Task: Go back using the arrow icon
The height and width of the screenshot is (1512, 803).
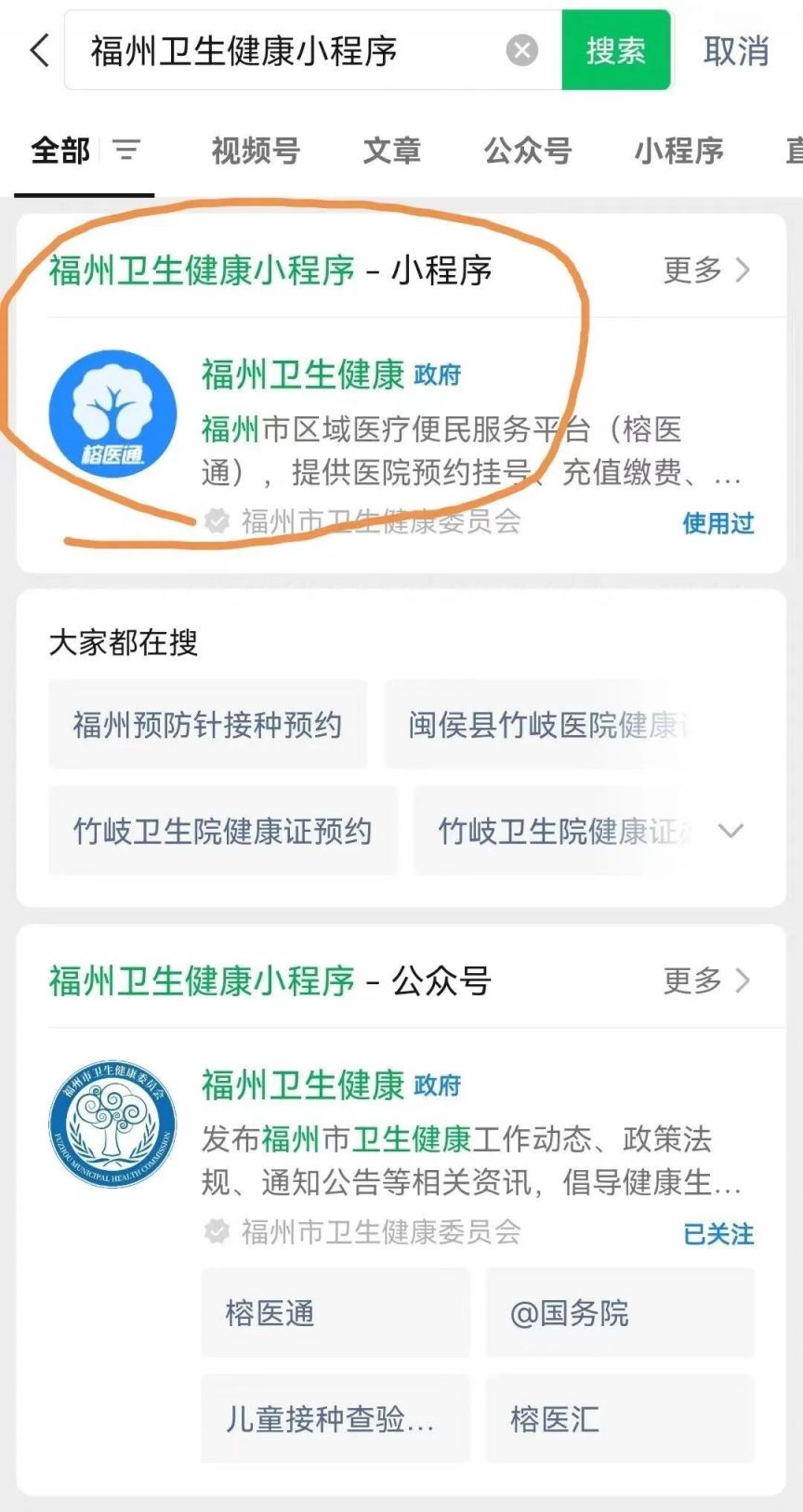Action: tap(39, 50)
